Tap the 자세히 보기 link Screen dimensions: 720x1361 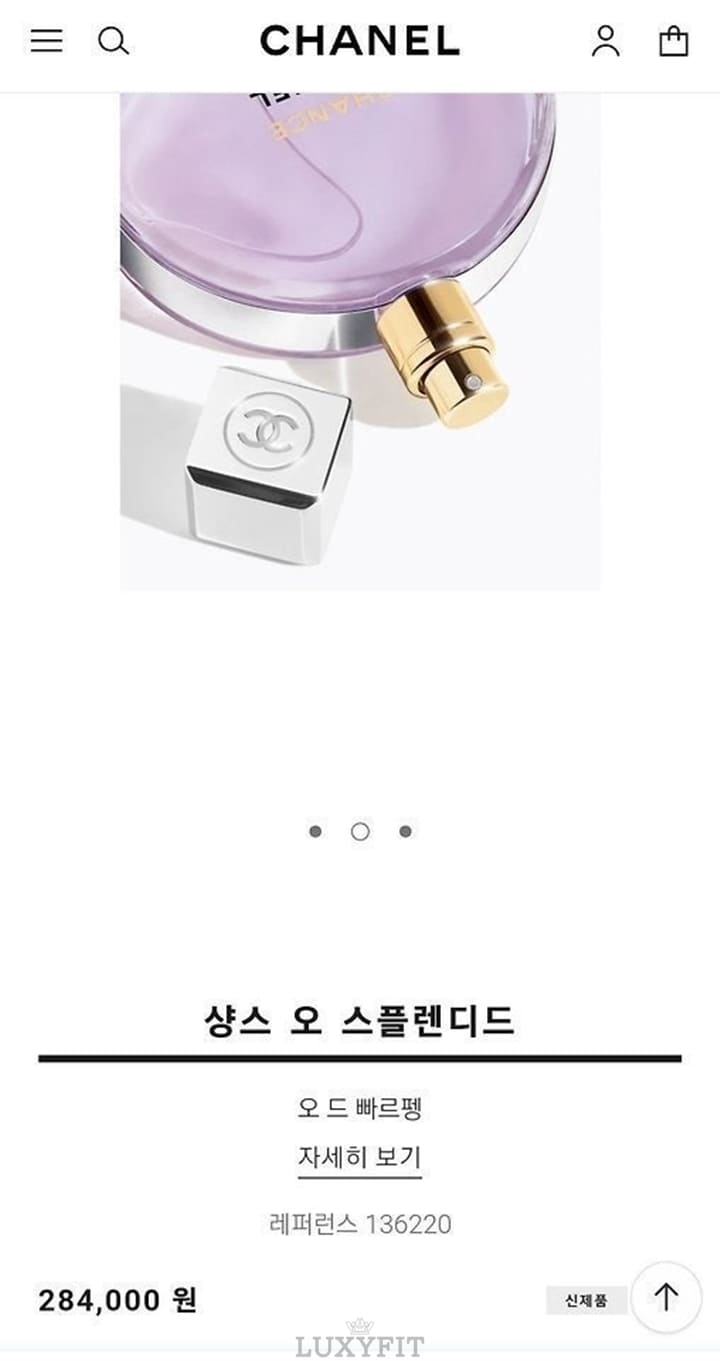tap(360, 1158)
